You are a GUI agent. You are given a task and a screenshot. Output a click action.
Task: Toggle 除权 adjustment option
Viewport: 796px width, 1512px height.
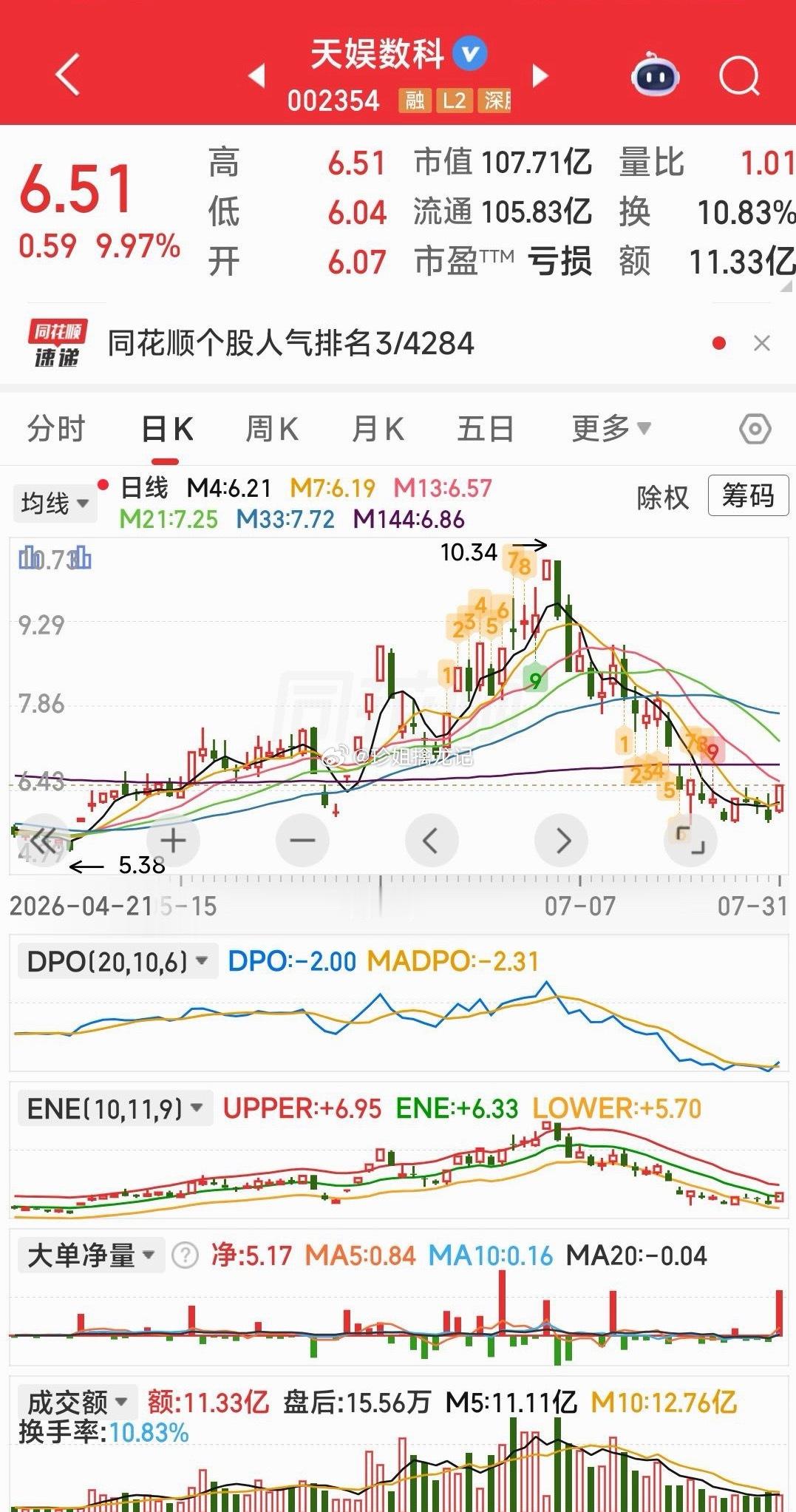pyautogui.click(x=663, y=497)
